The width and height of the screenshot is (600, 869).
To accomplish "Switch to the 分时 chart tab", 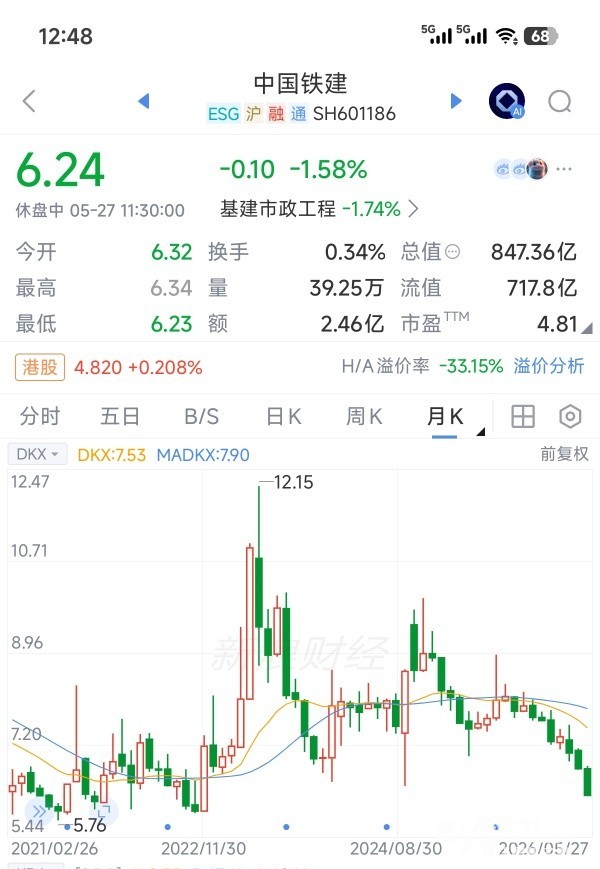I will click(x=40, y=416).
